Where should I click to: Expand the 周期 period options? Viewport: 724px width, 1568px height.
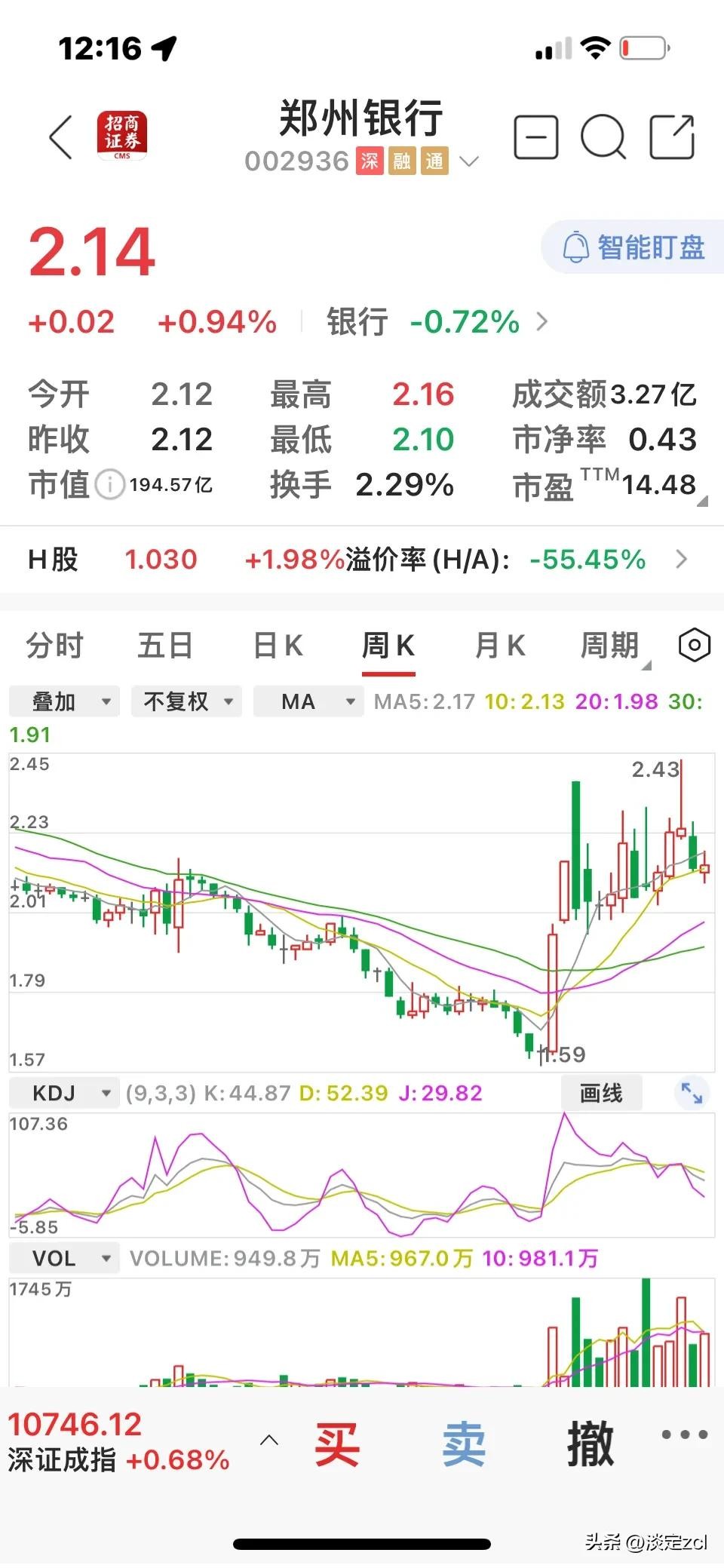[611, 646]
